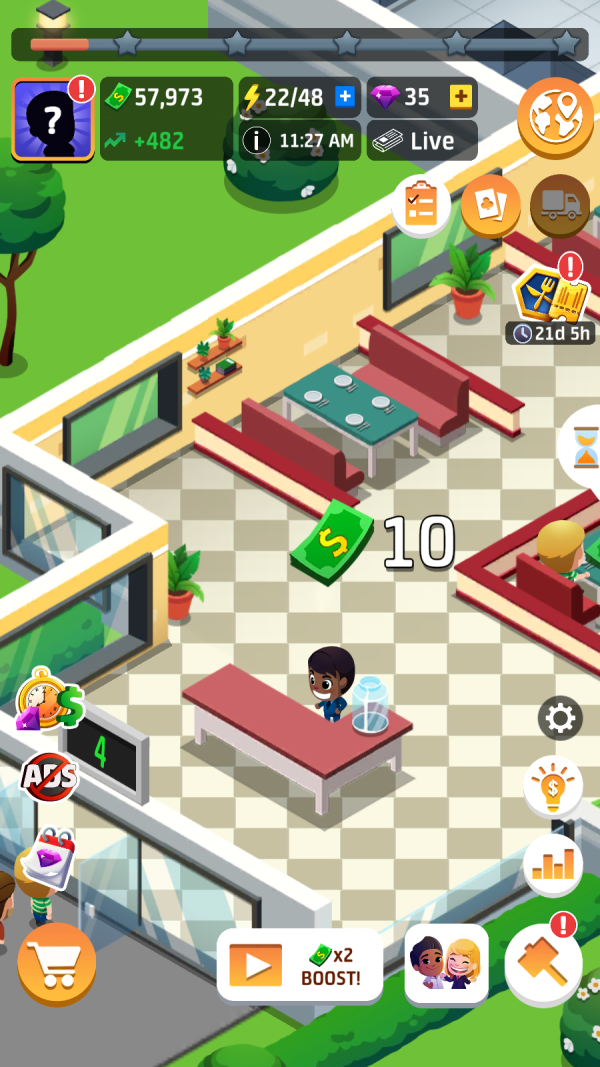Tap the remove ADS offer

(x=49, y=777)
